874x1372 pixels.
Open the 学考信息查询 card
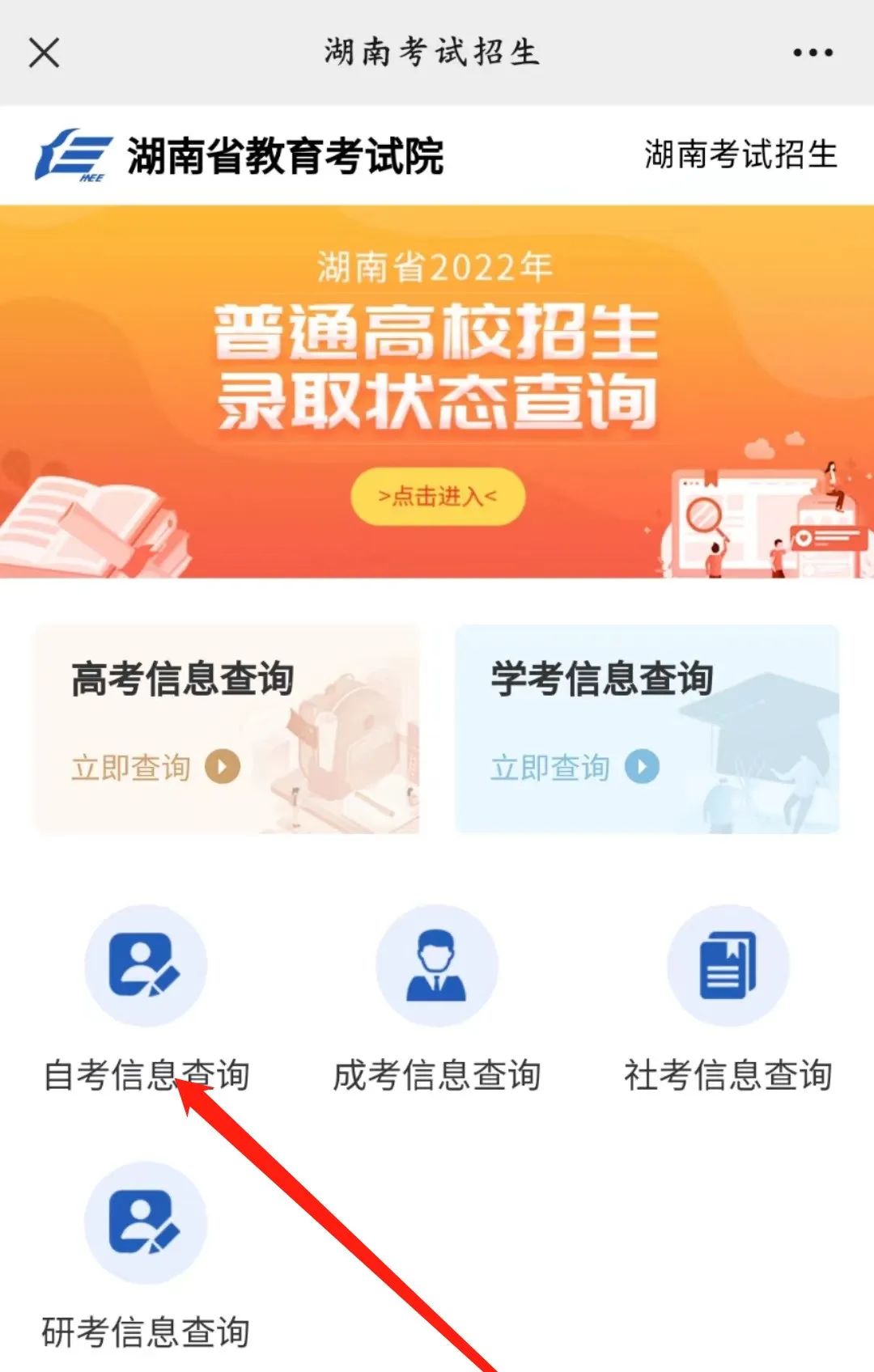pyautogui.click(x=647, y=728)
